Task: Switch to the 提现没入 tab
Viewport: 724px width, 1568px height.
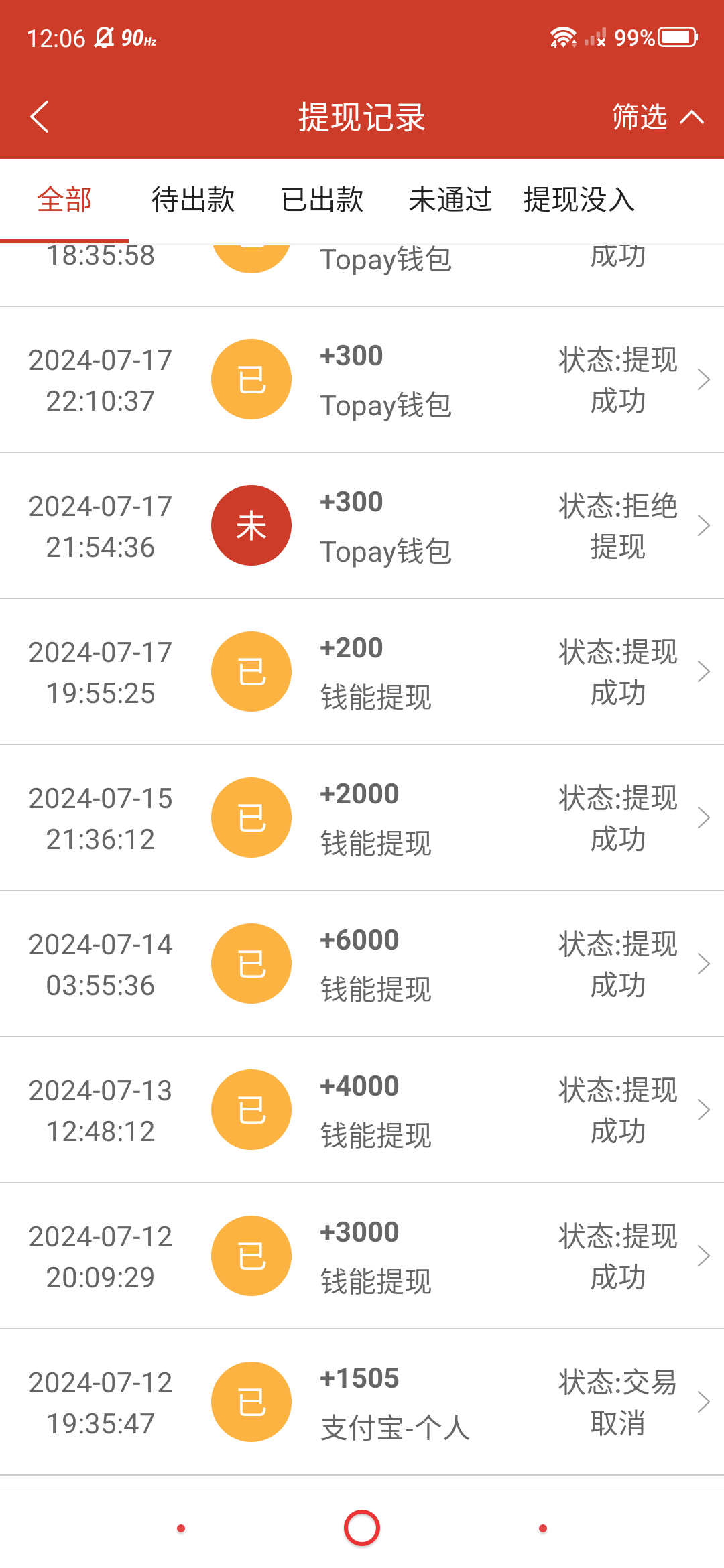Action: pyautogui.click(x=579, y=200)
